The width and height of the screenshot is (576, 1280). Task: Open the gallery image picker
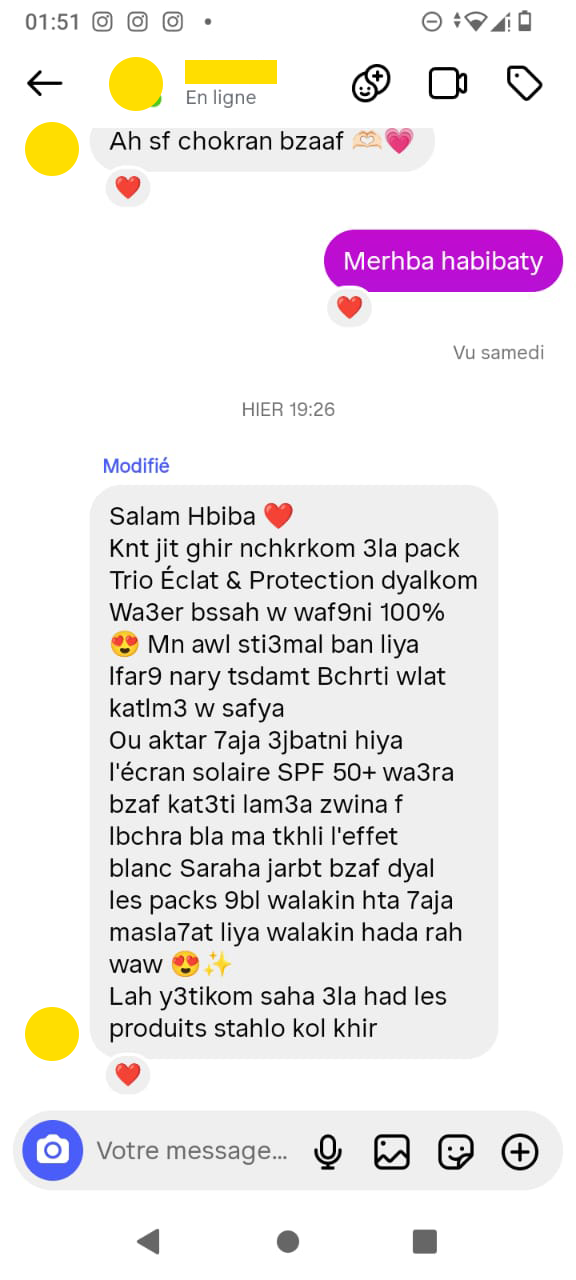pyautogui.click(x=392, y=1152)
